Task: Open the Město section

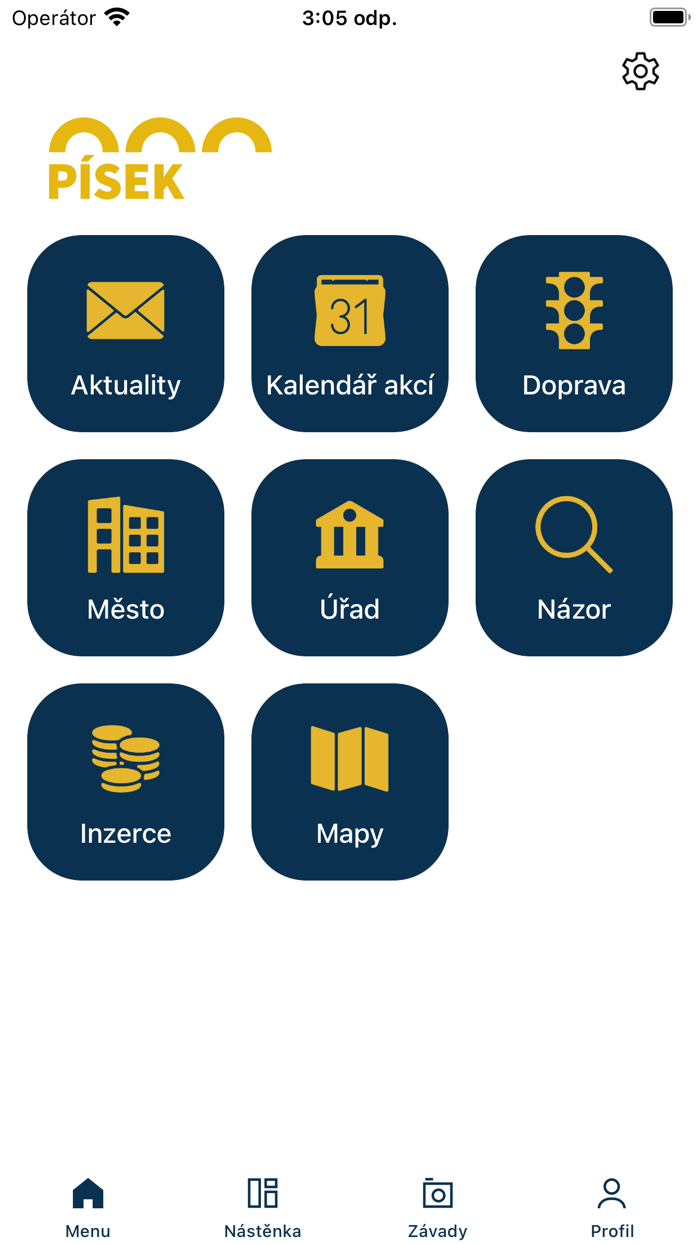Action: pos(126,558)
